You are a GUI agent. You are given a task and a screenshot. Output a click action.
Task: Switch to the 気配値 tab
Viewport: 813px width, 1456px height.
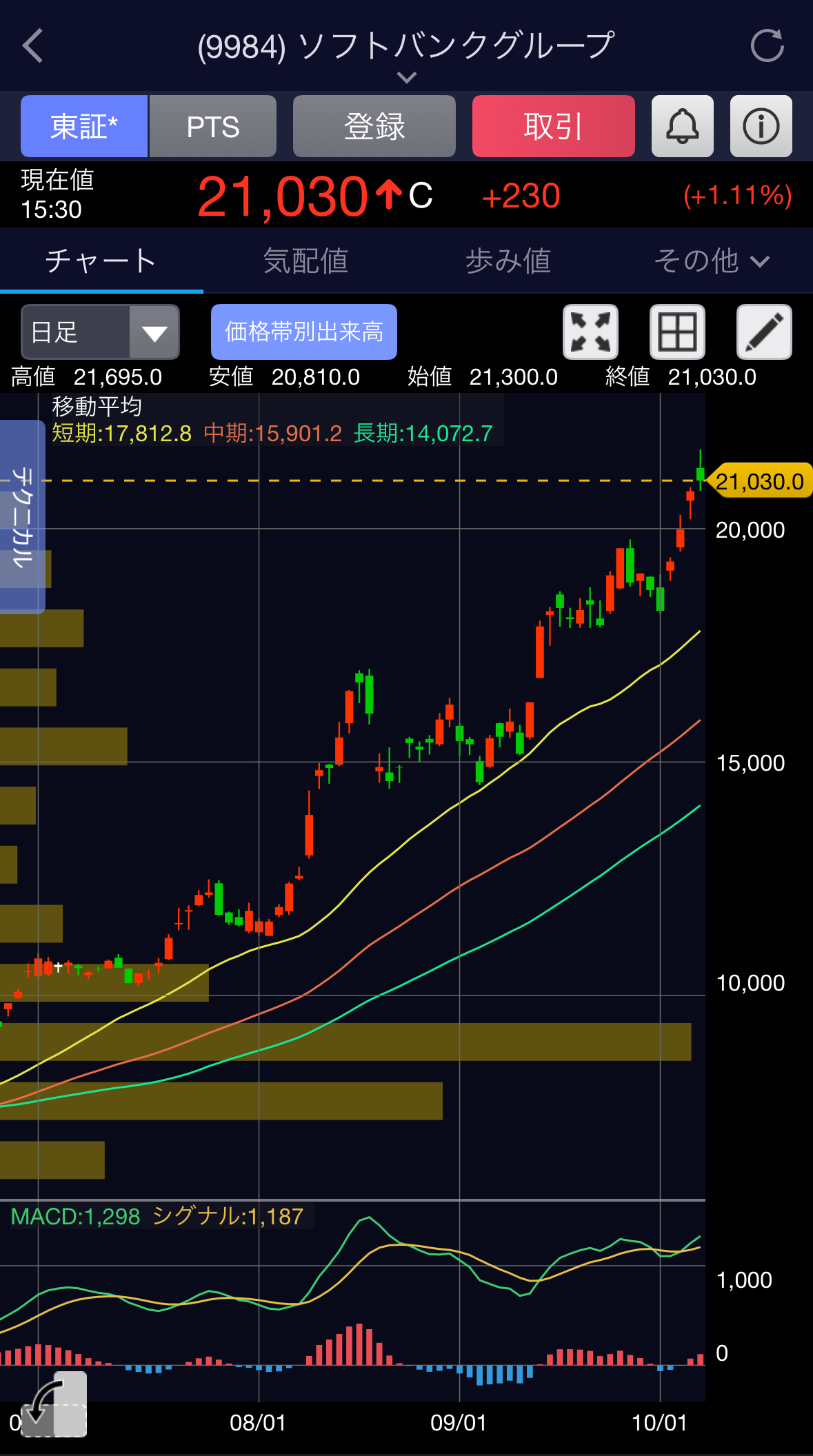tap(305, 261)
